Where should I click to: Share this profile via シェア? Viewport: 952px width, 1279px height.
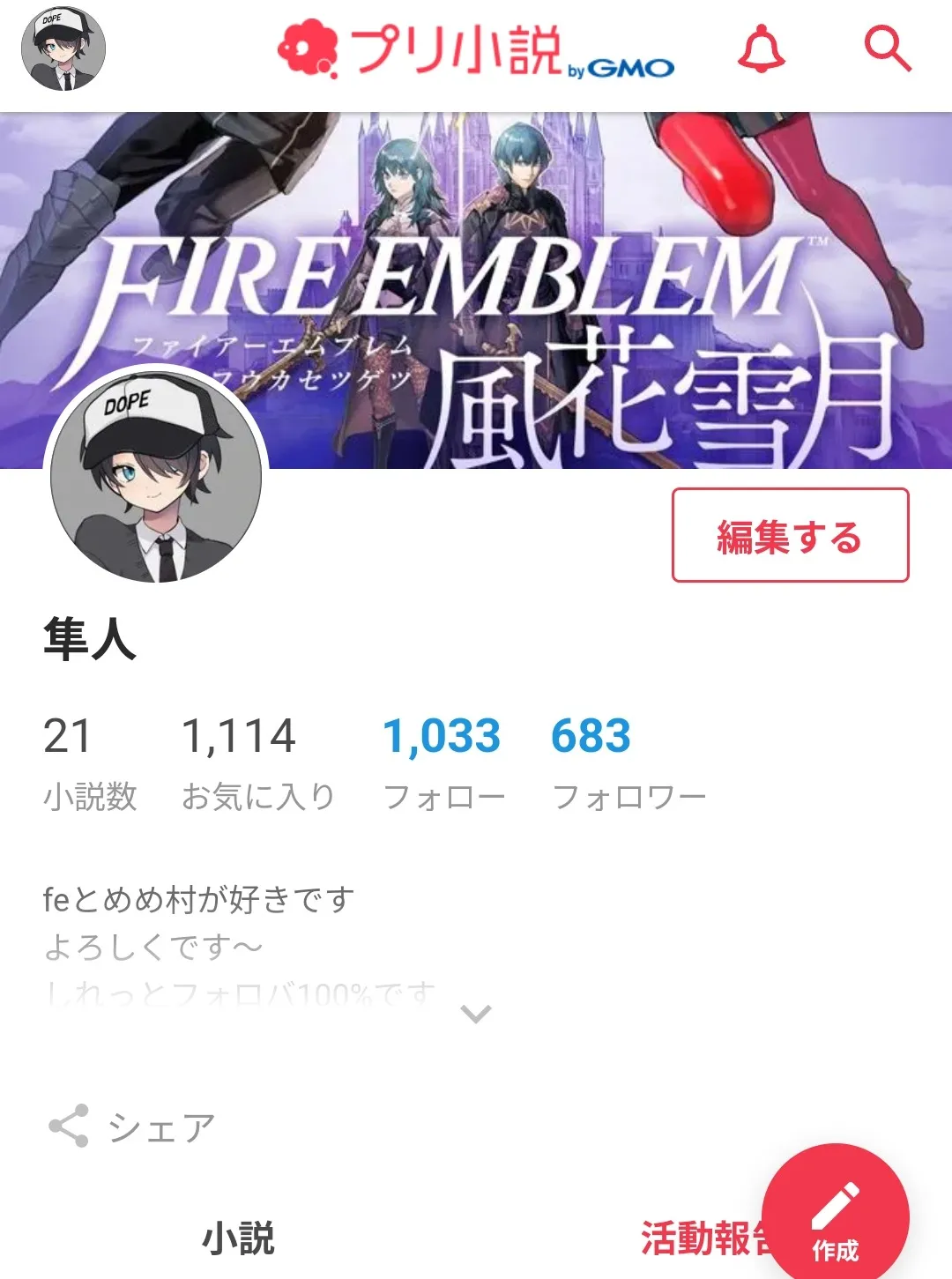[x=132, y=1127]
